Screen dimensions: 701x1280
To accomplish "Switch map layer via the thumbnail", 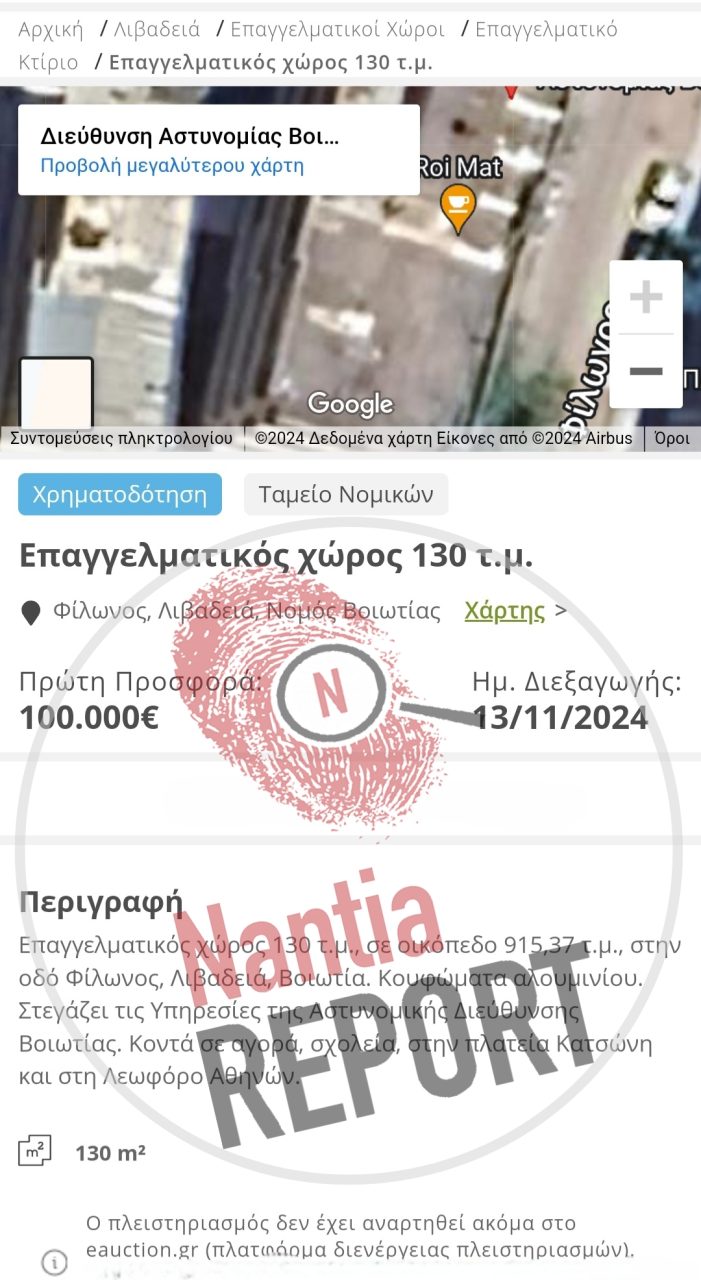I will (56, 394).
